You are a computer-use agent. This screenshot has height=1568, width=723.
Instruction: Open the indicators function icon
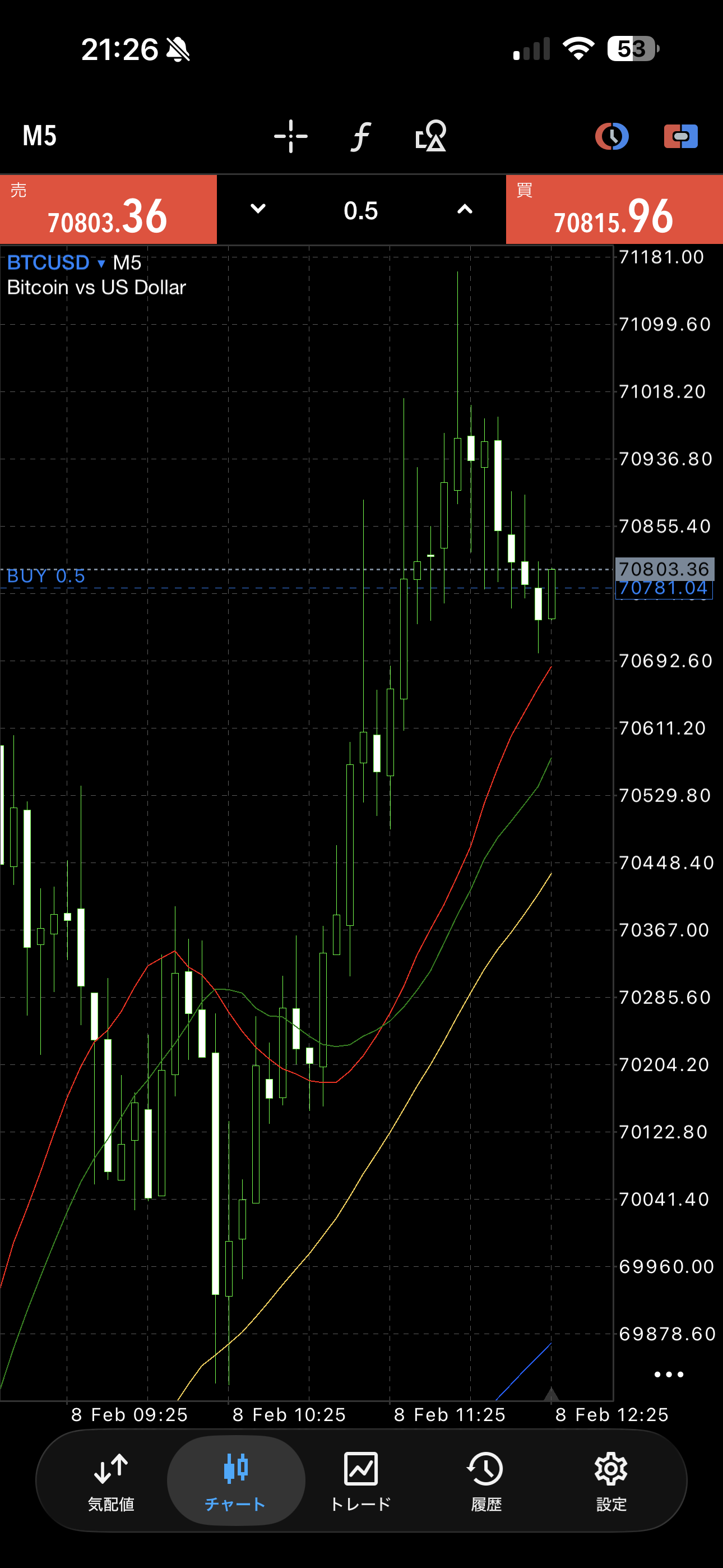click(361, 136)
